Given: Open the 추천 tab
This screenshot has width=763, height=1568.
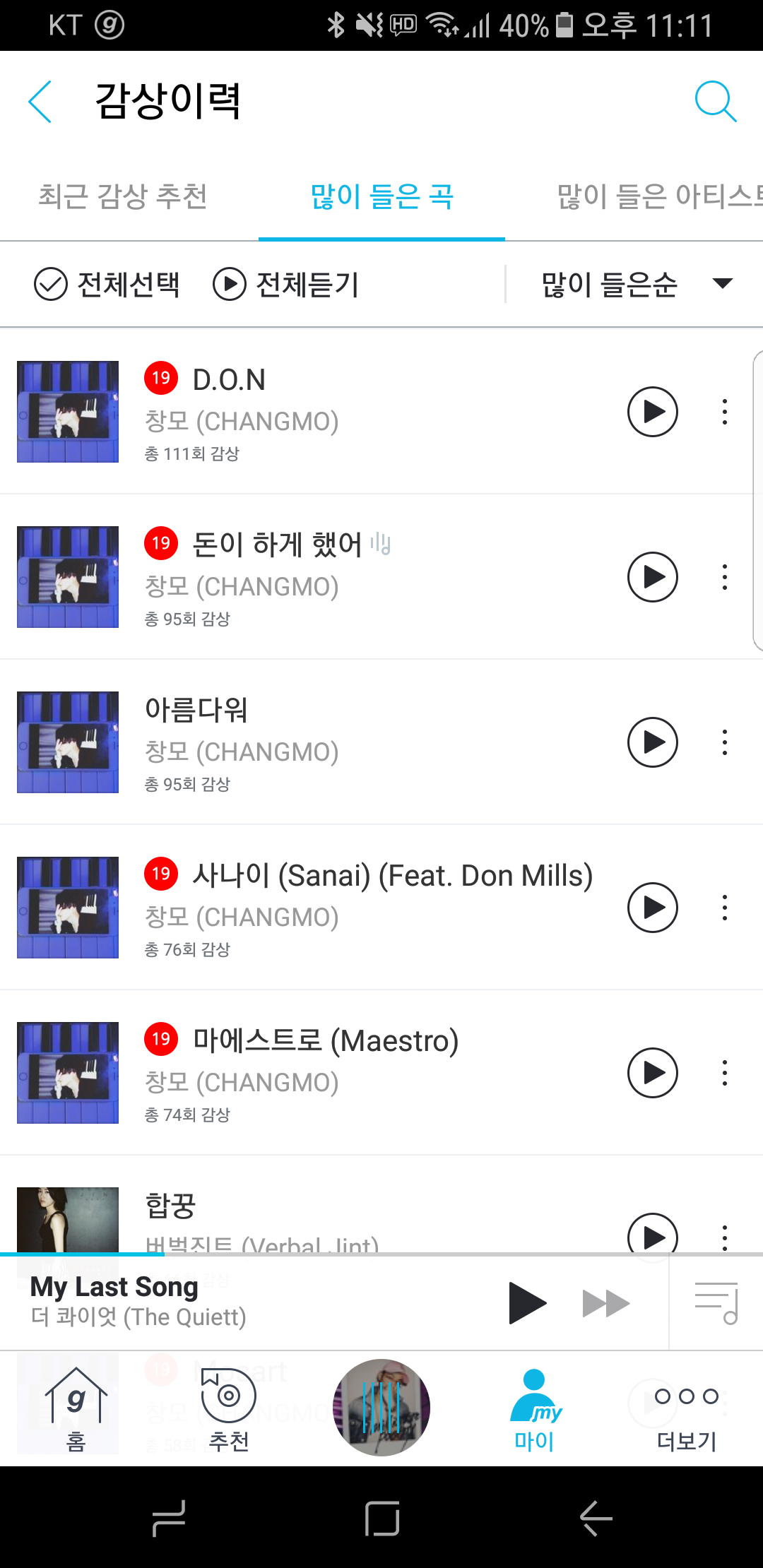Looking at the screenshot, I should [x=229, y=1409].
